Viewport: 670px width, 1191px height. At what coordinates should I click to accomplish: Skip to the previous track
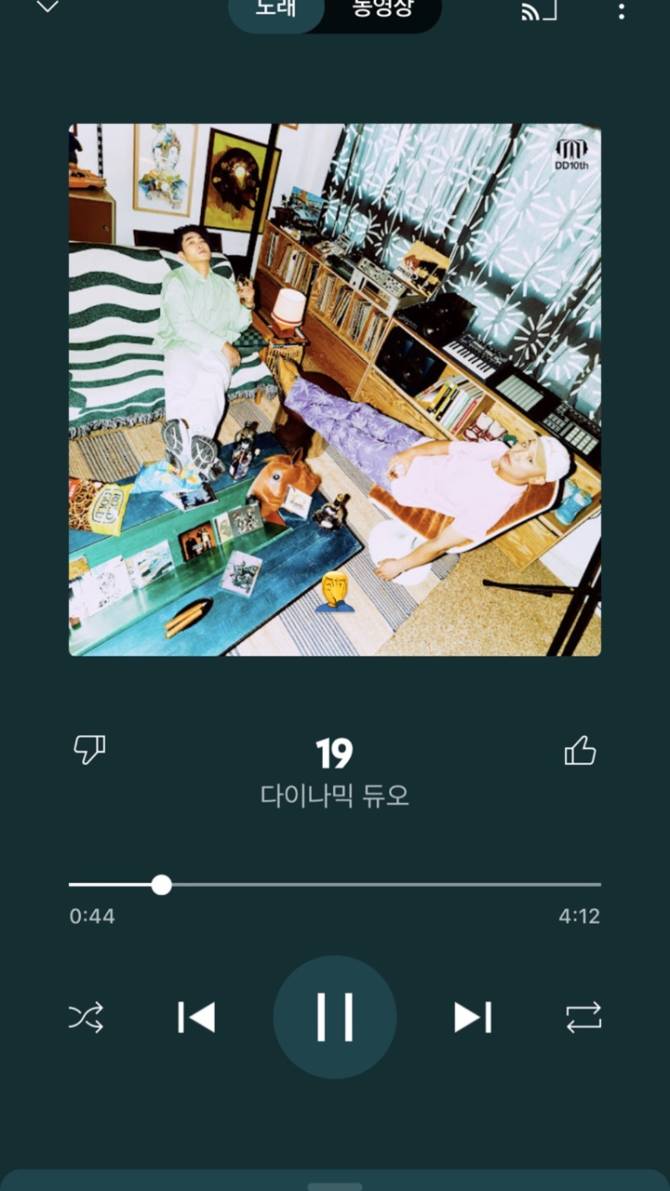pos(196,1018)
